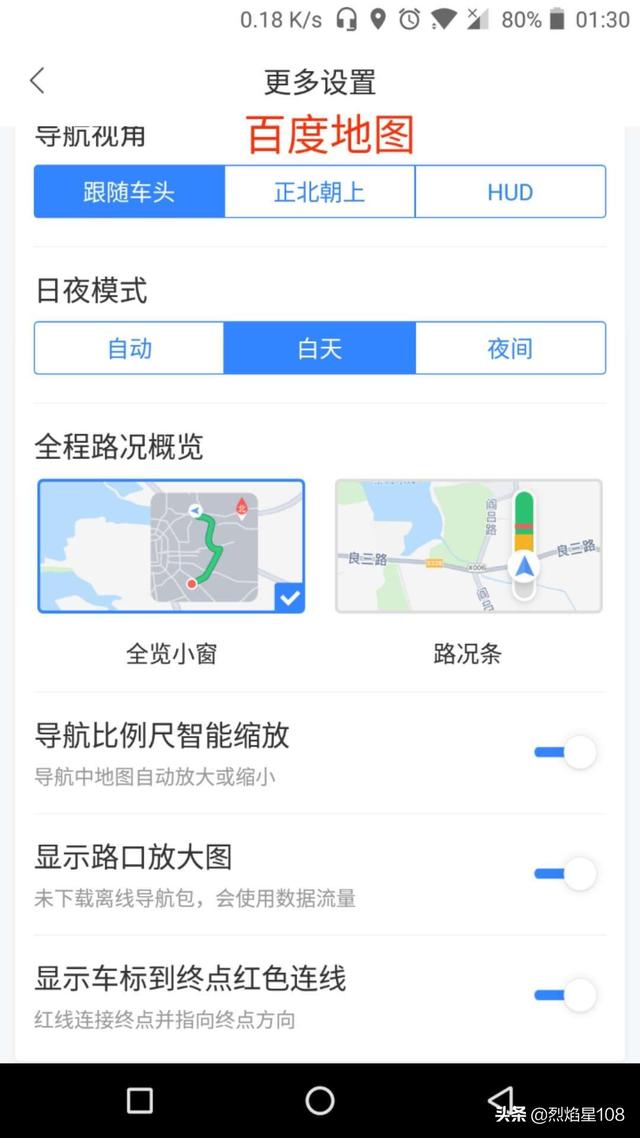Toggle 导航比例尺智能缩放 switch
This screenshot has width=640, height=1138.
point(565,753)
